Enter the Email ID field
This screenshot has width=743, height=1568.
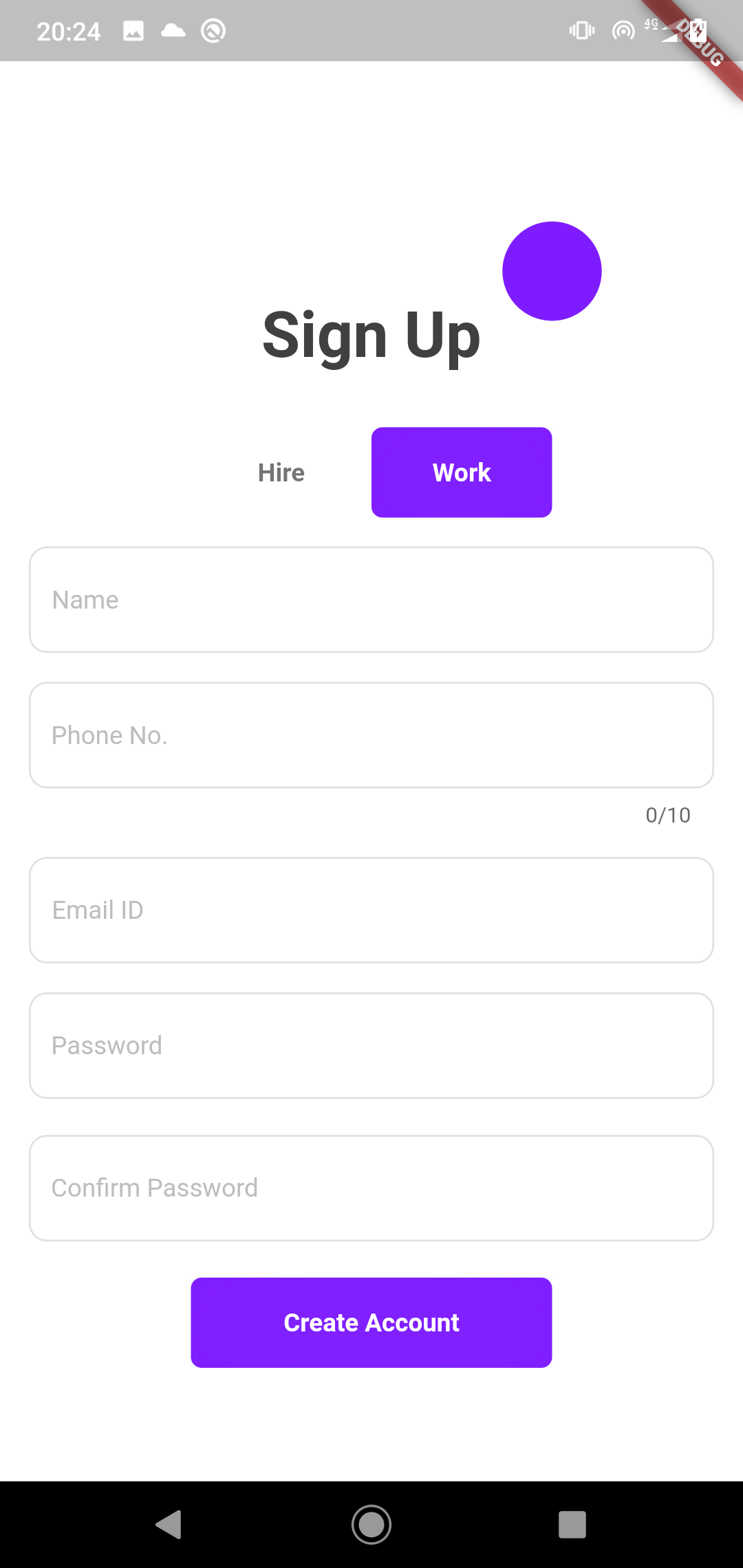click(371, 910)
